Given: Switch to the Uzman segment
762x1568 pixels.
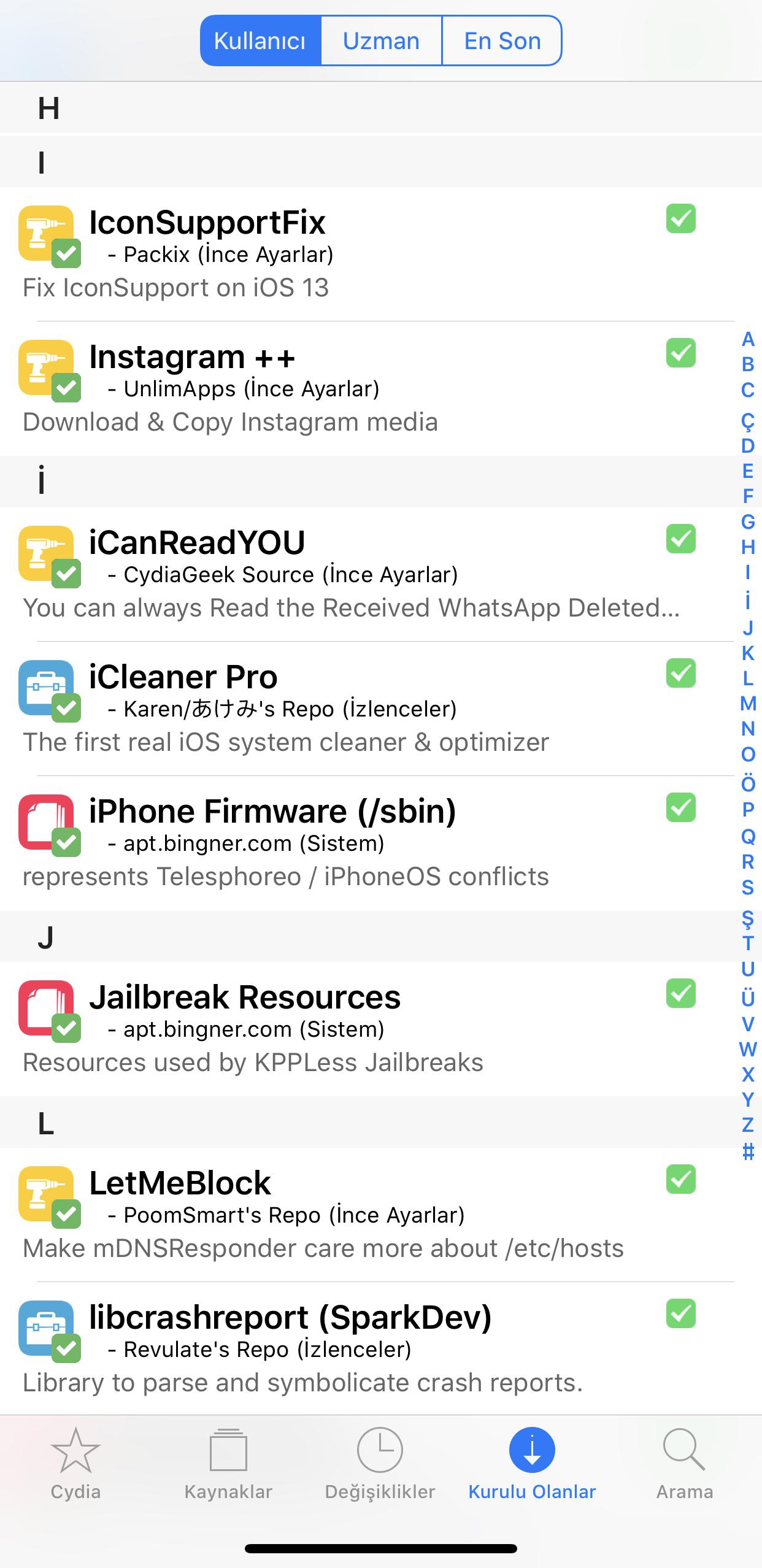Looking at the screenshot, I should 381,41.
